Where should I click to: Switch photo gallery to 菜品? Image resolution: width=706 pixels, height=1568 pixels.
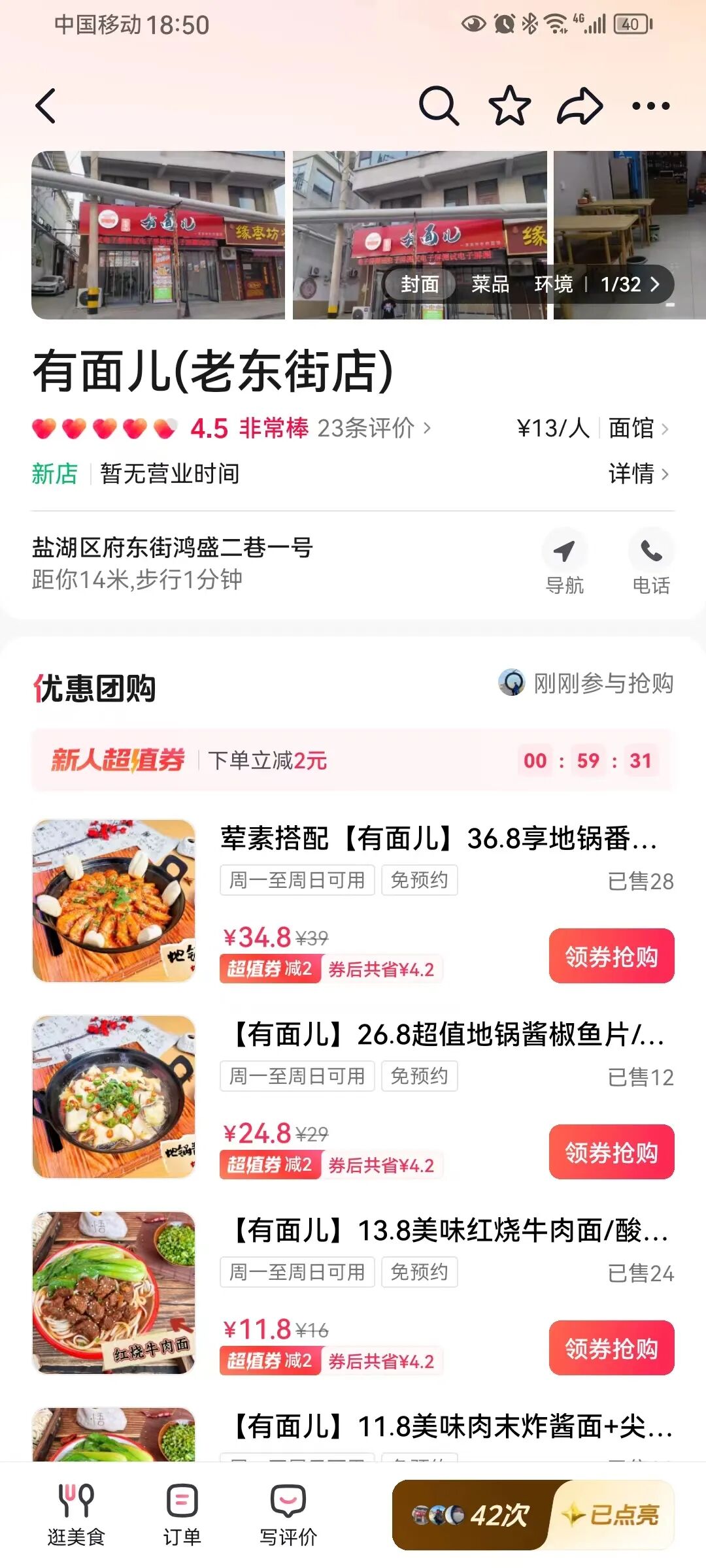coord(490,284)
